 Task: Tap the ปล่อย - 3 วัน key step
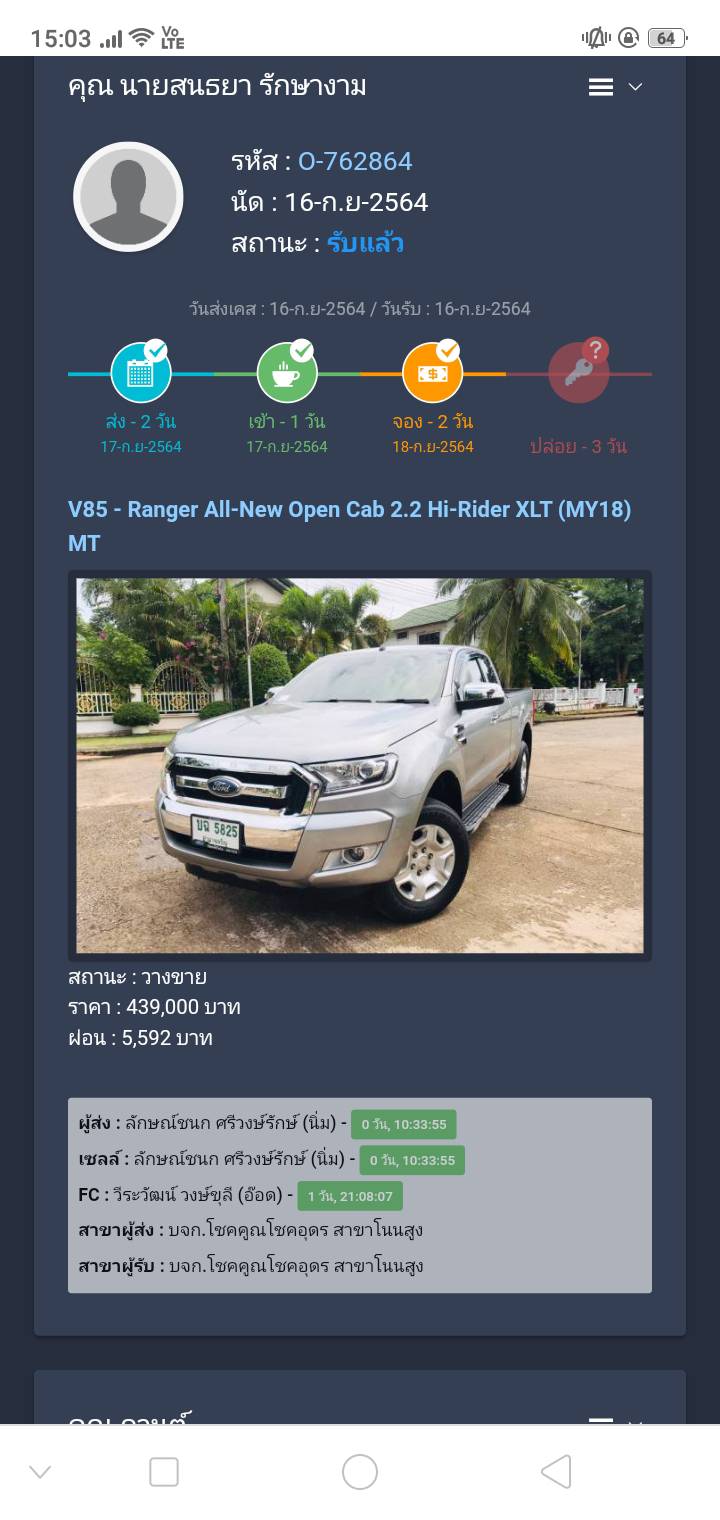[579, 373]
